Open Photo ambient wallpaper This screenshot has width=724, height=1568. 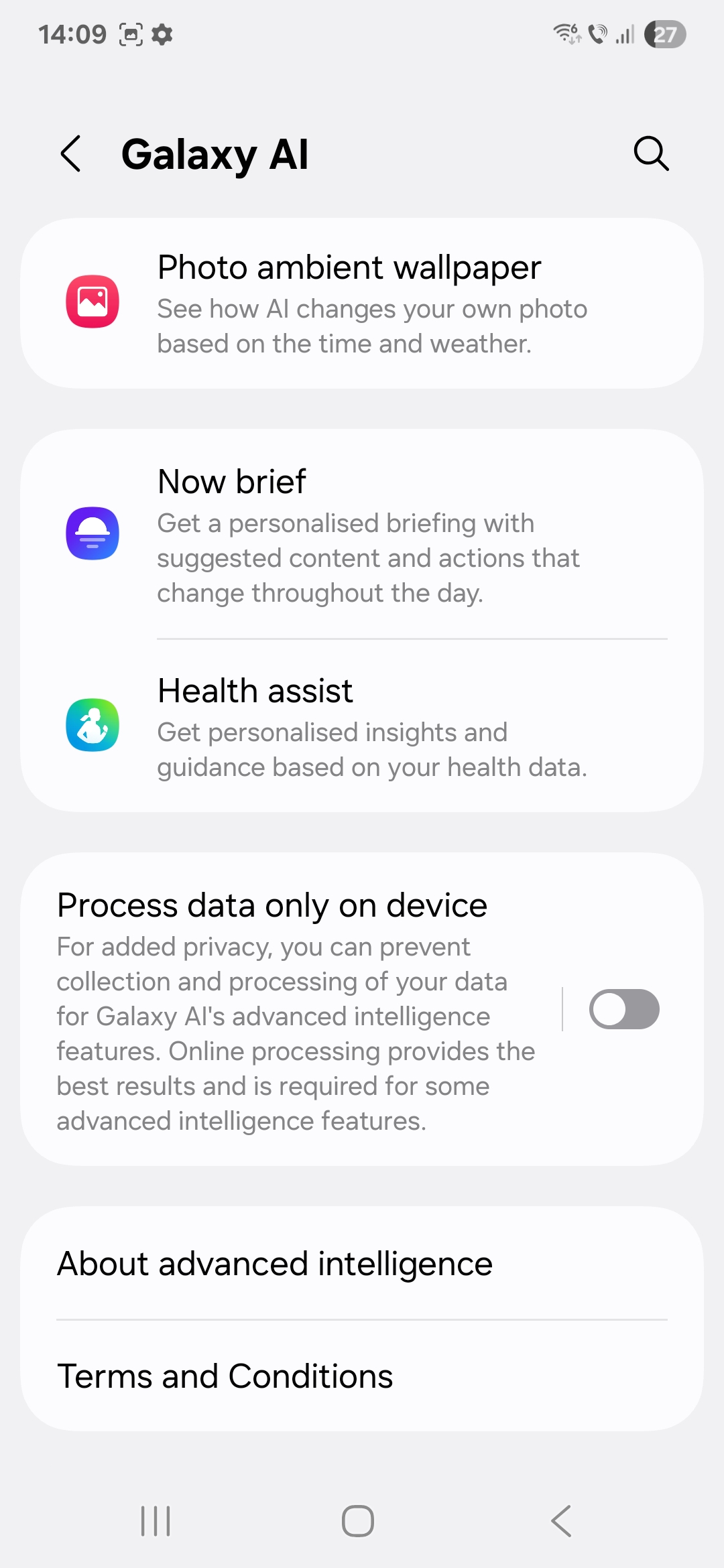362,303
